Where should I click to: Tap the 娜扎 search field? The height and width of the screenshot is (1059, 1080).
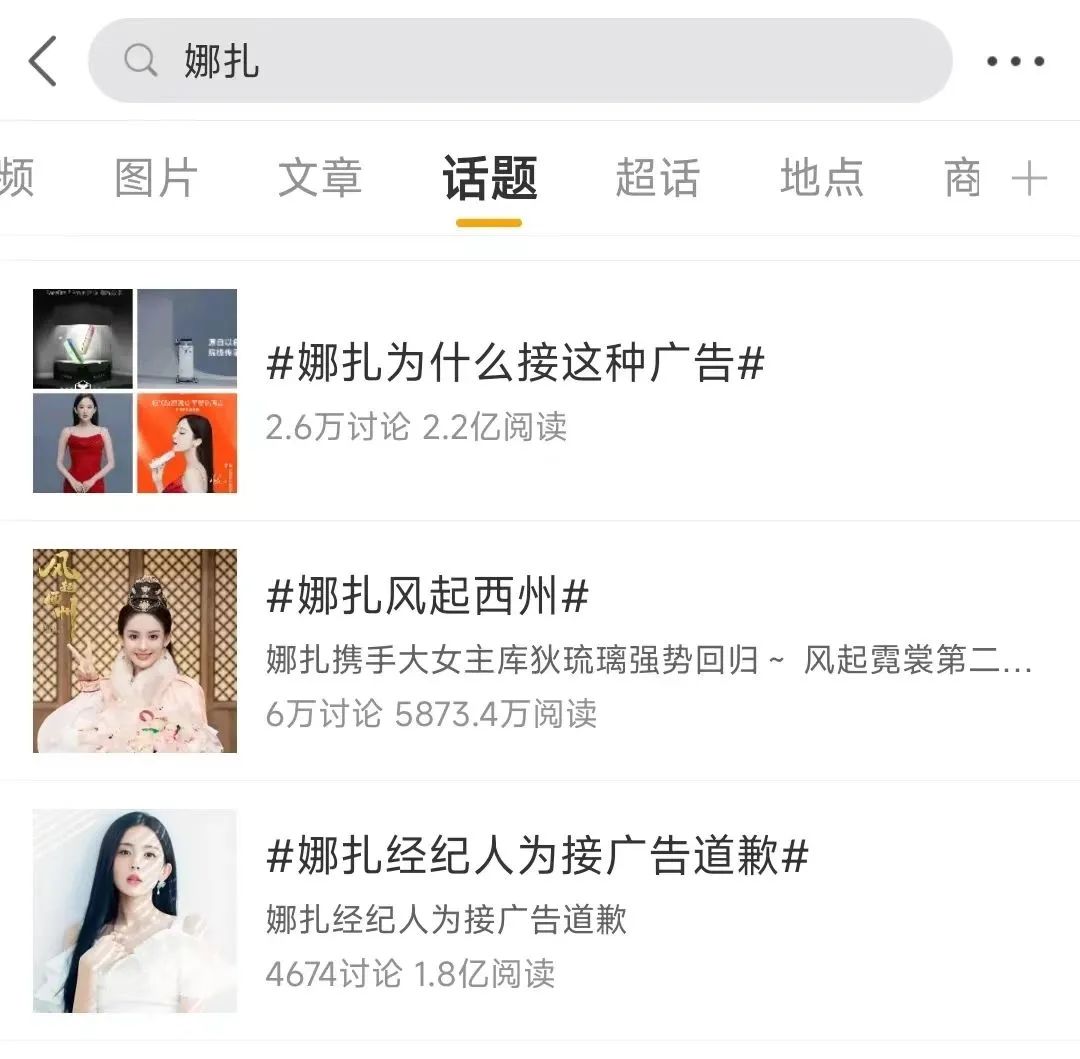[x=520, y=61]
